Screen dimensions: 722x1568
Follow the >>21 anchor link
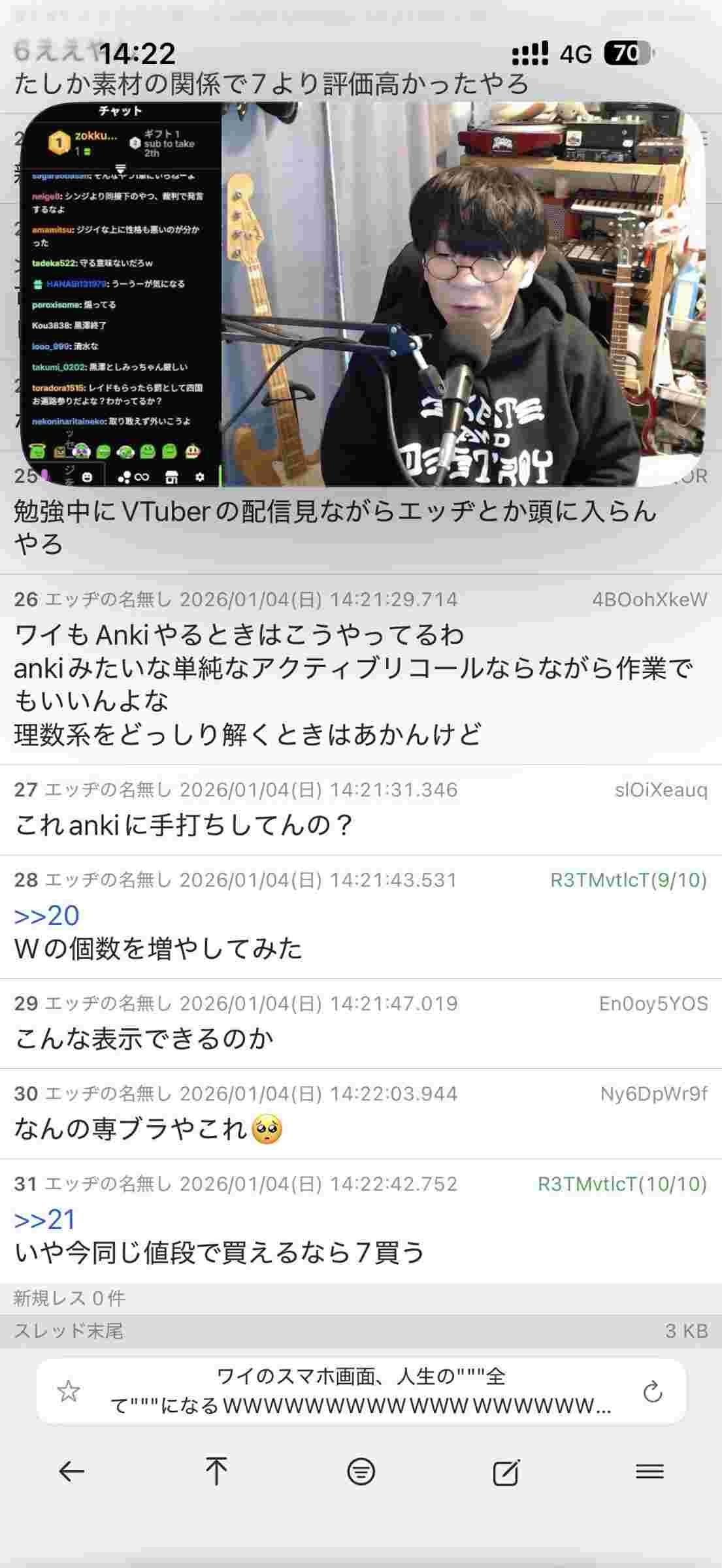(45, 1220)
